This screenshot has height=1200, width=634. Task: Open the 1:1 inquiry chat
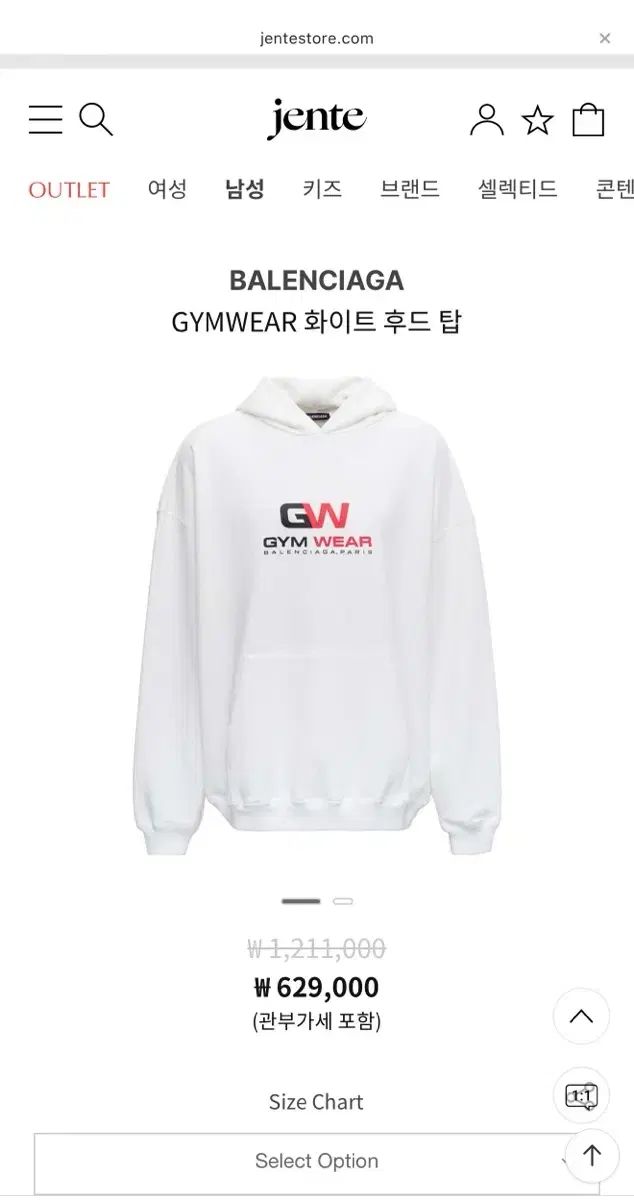click(581, 1096)
